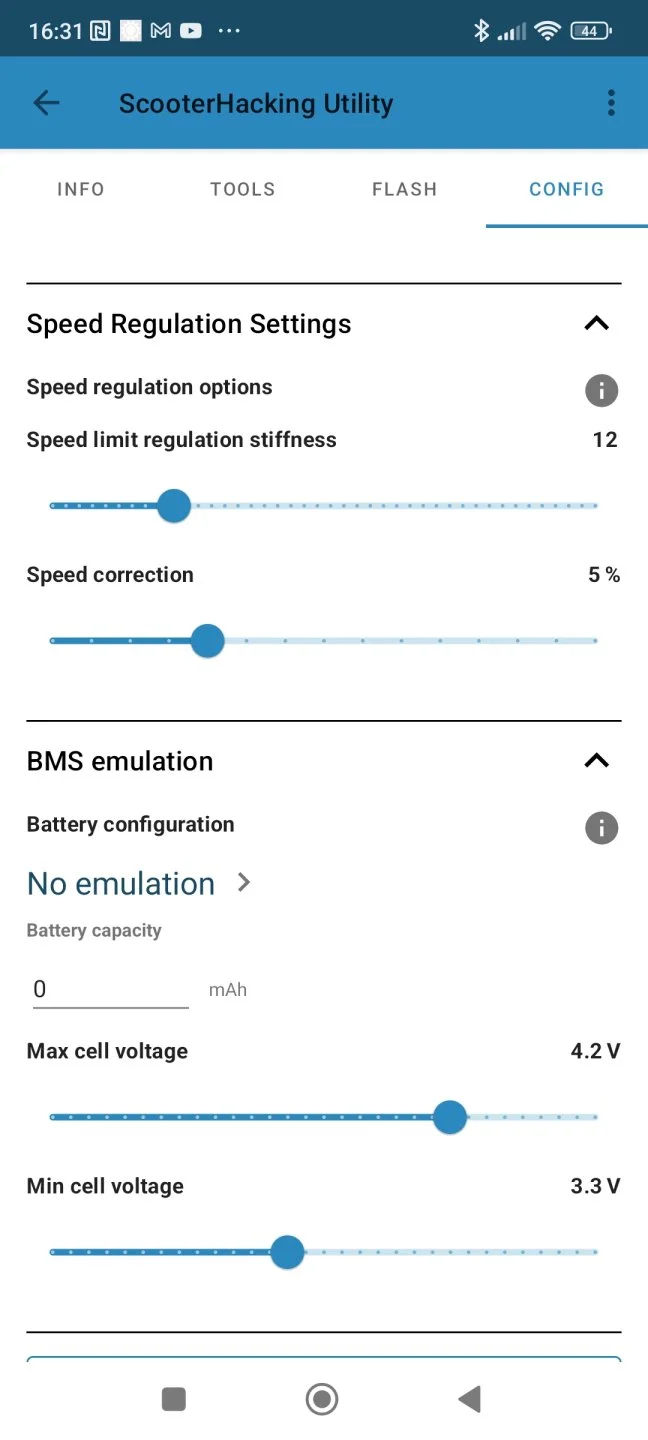Open the No emulation battery picker
This screenshot has height=1440, width=648.
click(138, 884)
